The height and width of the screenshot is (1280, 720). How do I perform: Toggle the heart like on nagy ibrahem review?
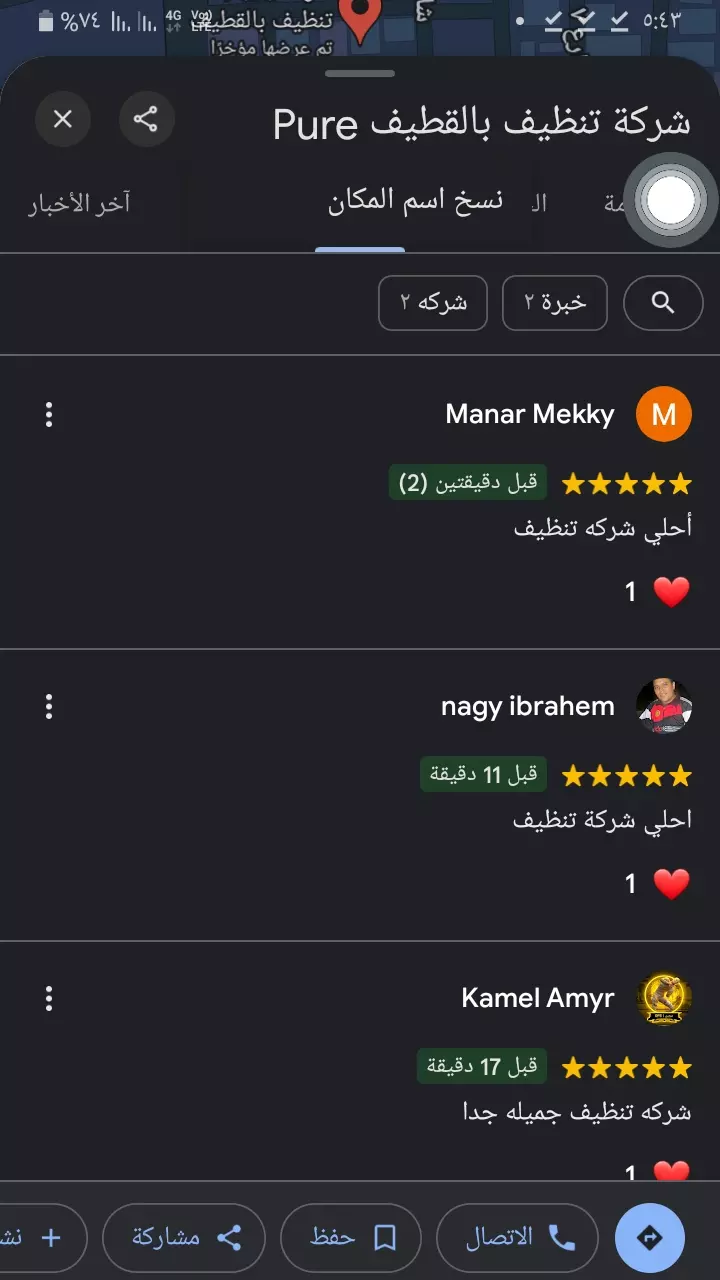[x=671, y=884]
